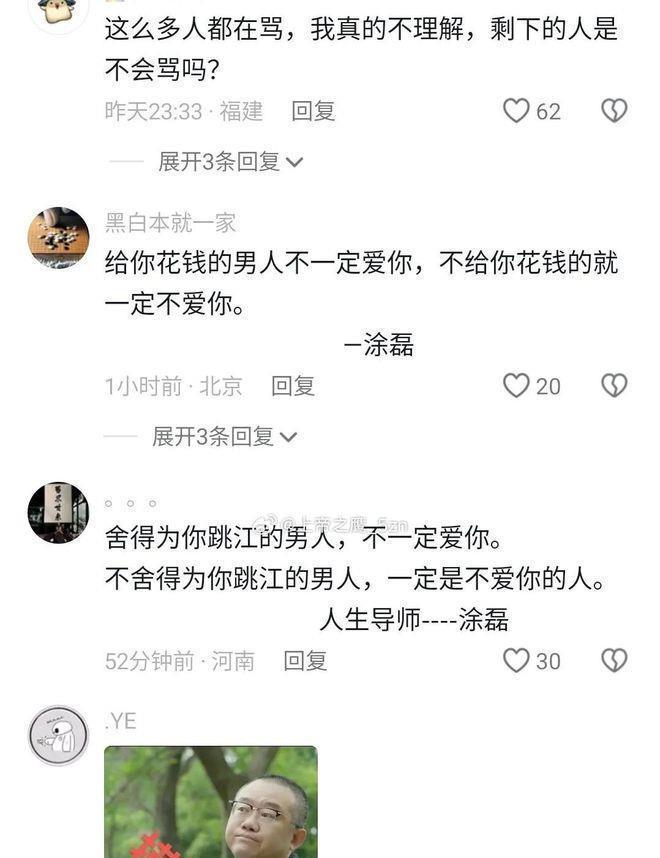660x858 pixels.
Task: Like the comment posted from 福建
Action: coord(516,111)
